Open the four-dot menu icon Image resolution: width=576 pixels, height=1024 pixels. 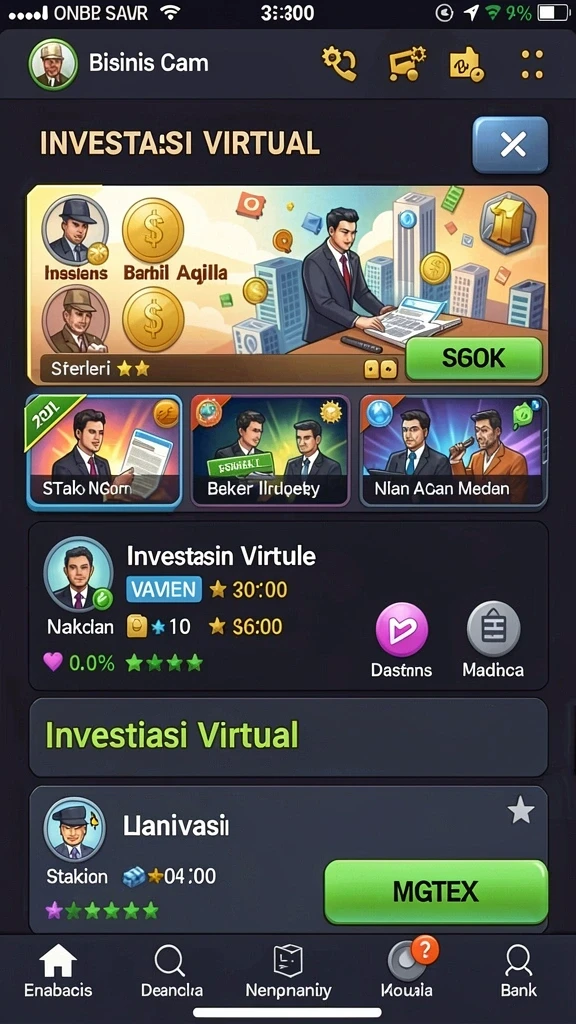click(532, 64)
